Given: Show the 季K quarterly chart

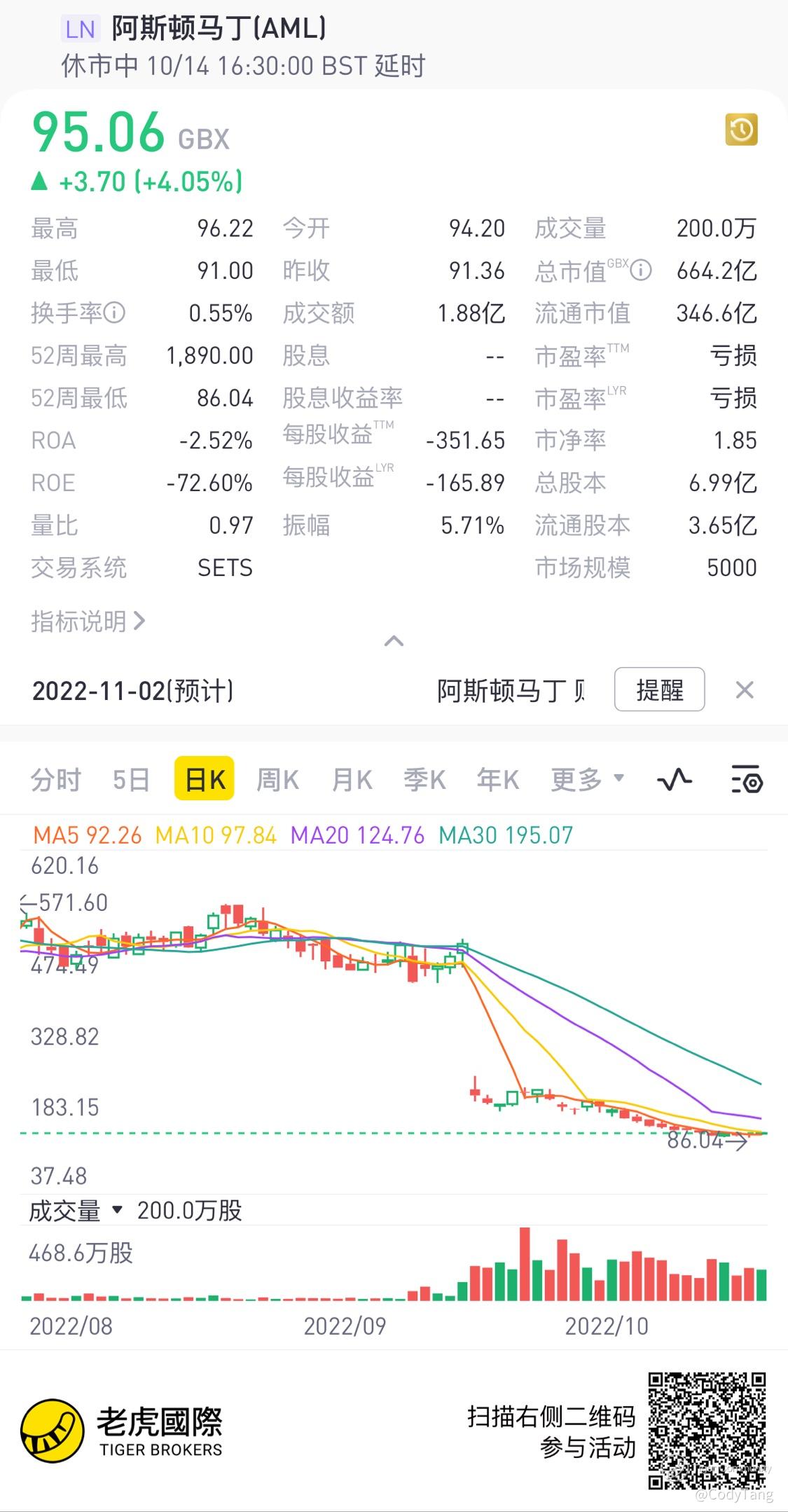Looking at the screenshot, I should [x=424, y=779].
